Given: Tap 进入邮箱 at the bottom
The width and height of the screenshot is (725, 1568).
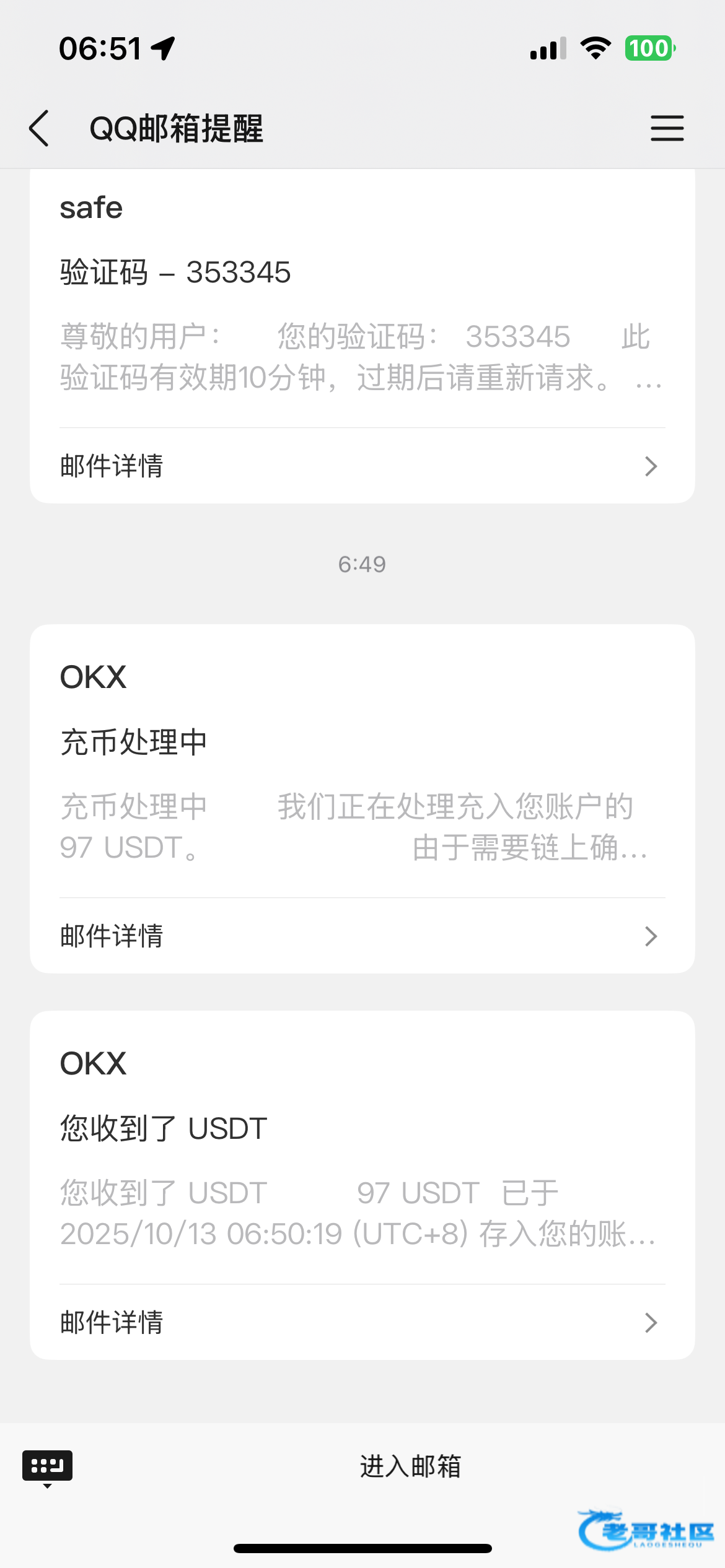Looking at the screenshot, I should tap(410, 1466).
